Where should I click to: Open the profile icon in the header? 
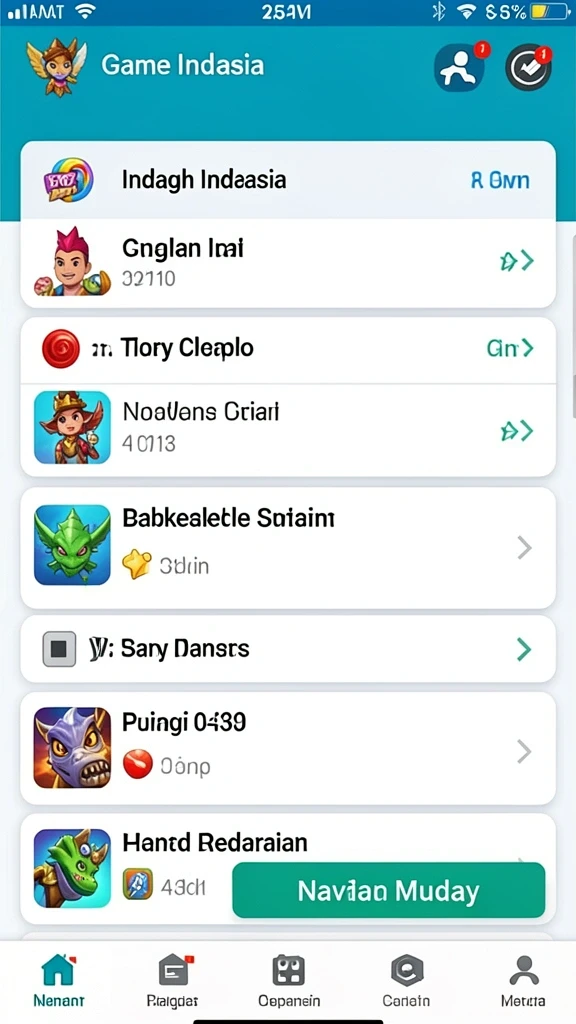click(x=460, y=67)
